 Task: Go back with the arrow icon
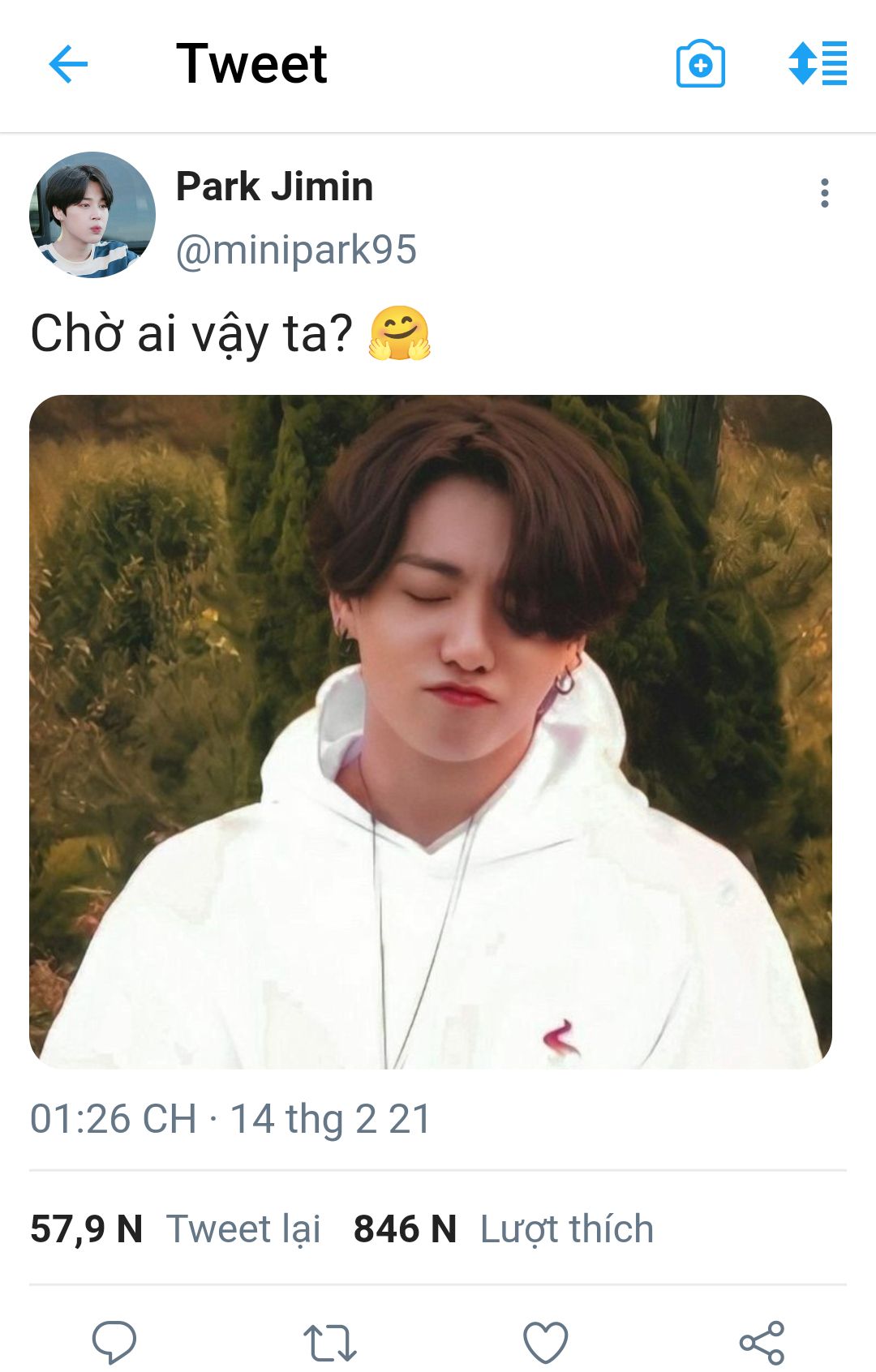point(68,64)
